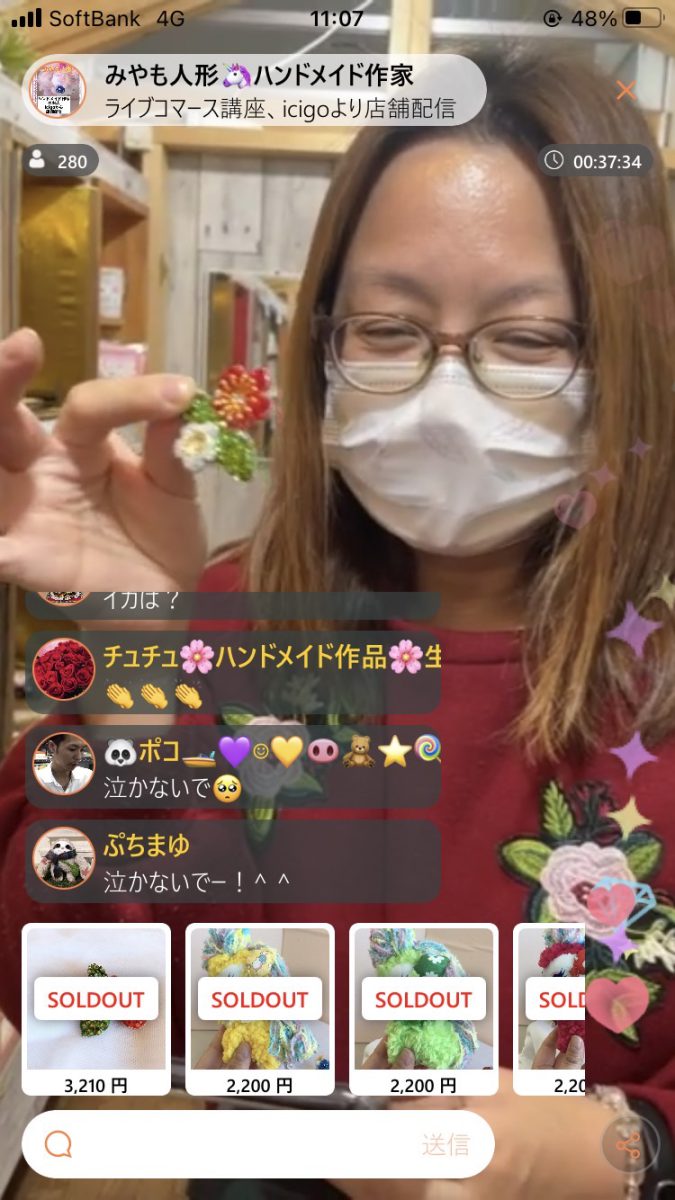
Task: View commenter ポコ's profile
Action: pyautogui.click(x=64, y=764)
